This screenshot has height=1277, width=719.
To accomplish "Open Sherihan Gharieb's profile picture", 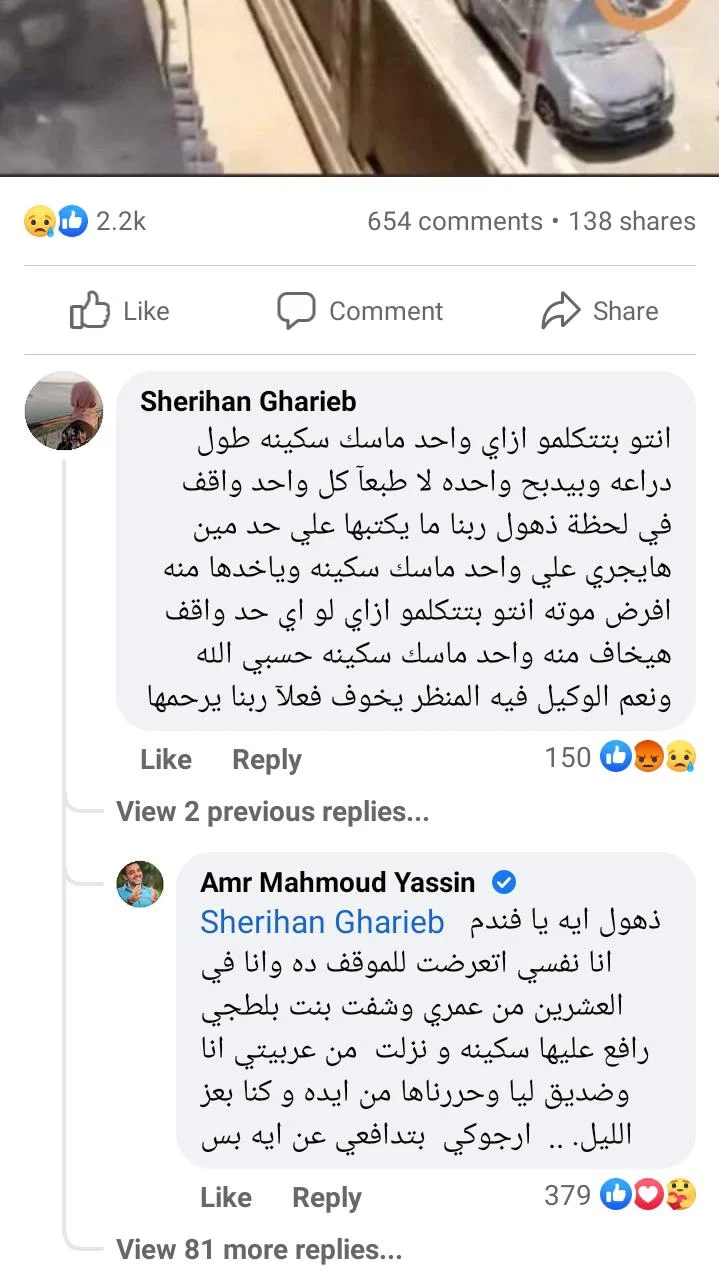I will tap(64, 411).
